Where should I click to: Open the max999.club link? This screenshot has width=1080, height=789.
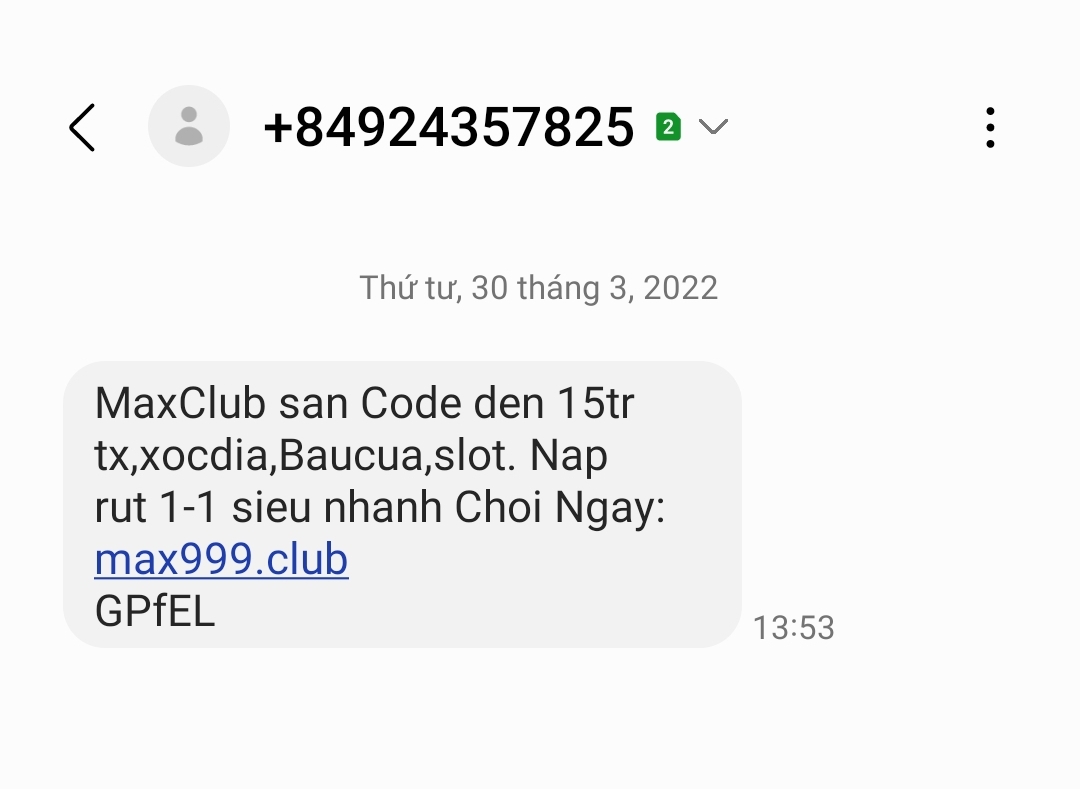pyautogui.click(x=221, y=560)
